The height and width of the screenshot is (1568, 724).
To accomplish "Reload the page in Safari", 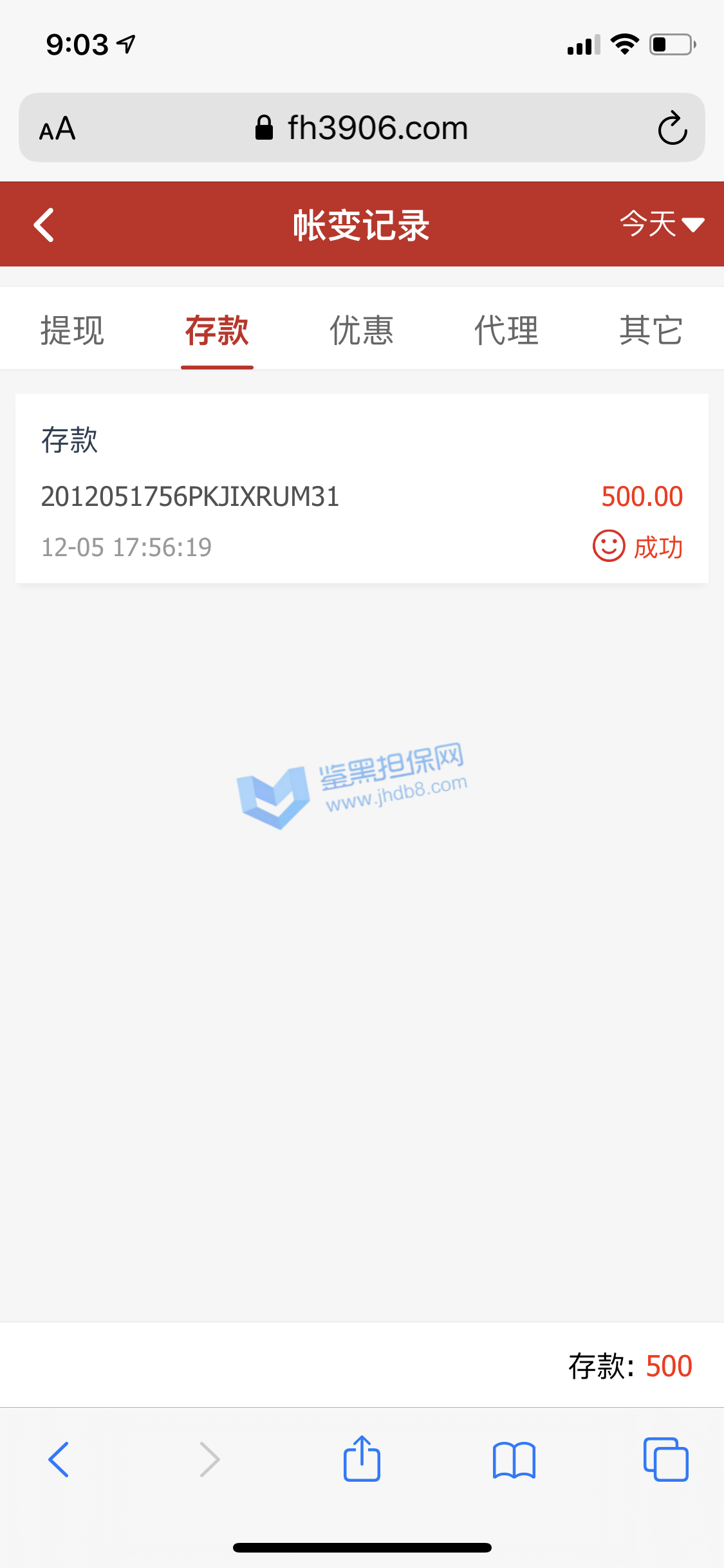I will point(672,128).
